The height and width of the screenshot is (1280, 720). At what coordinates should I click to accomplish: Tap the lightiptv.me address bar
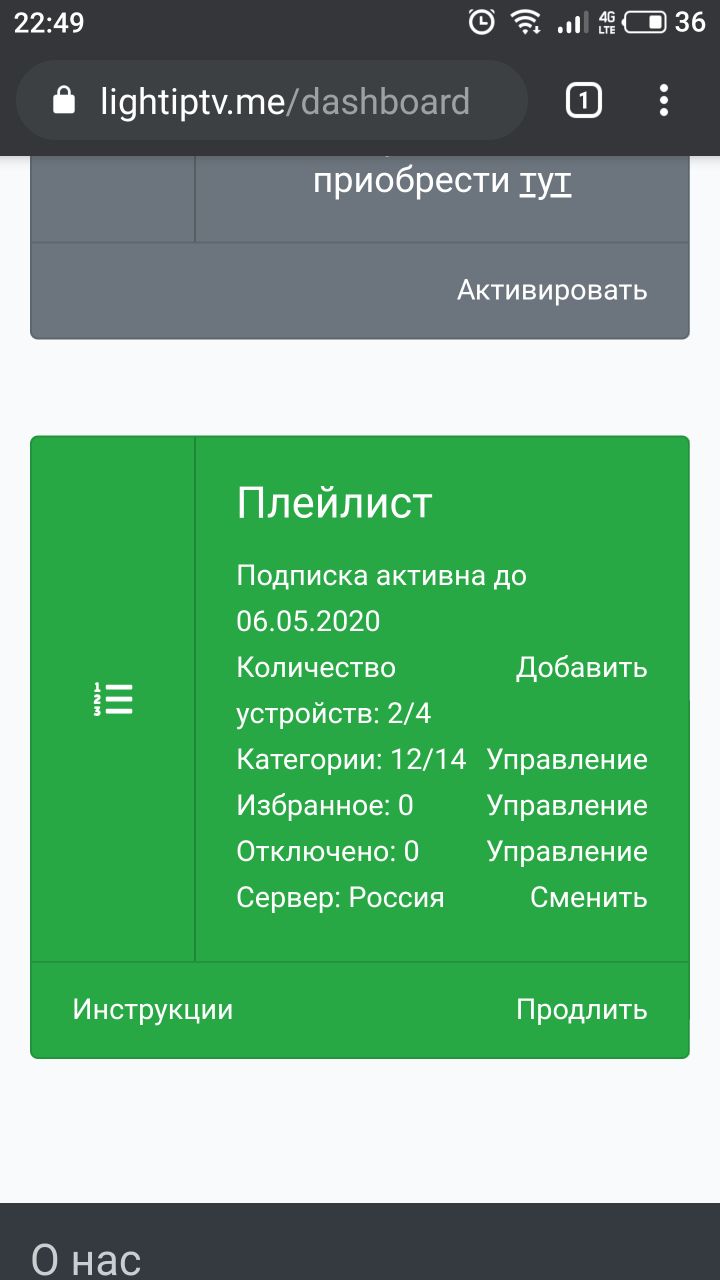pyautogui.click(x=285, y=101)
